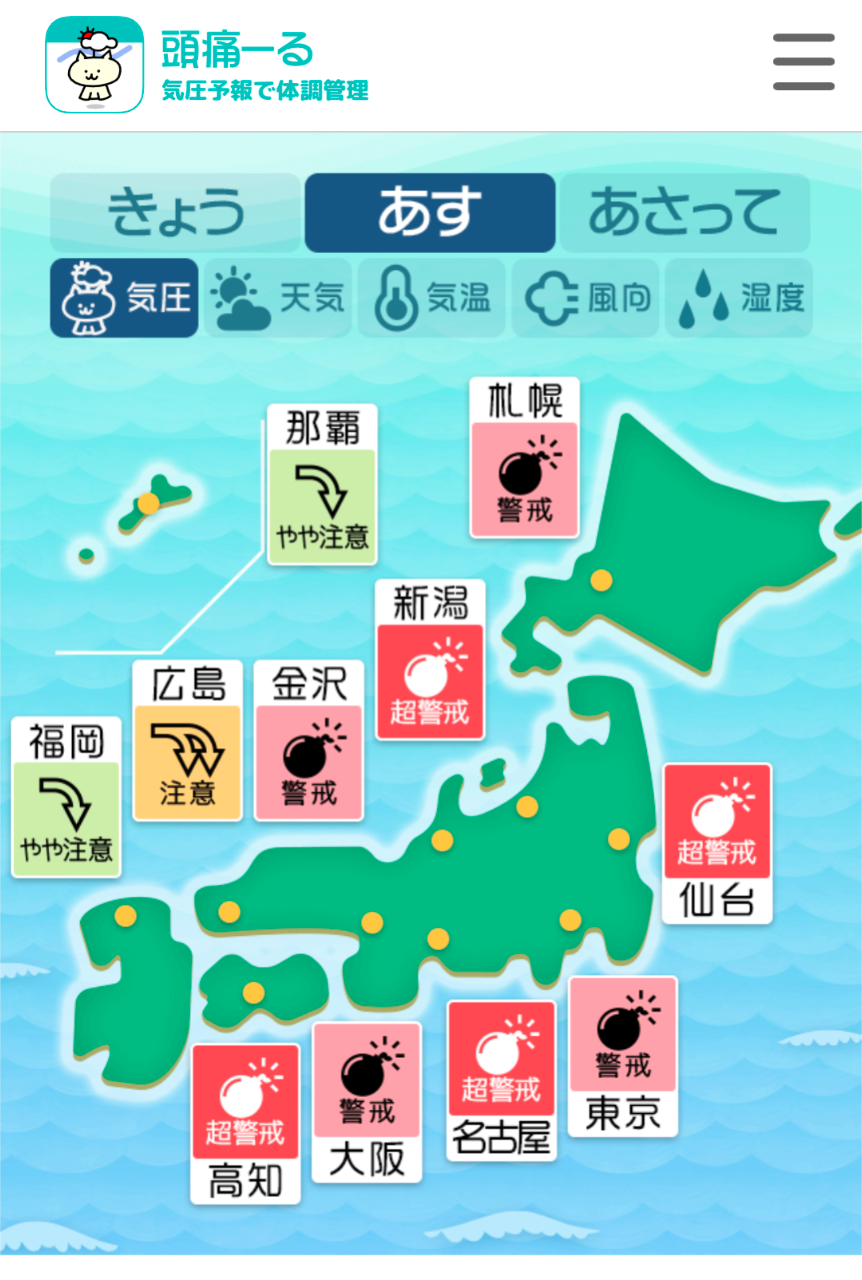Open the 大阪 forecast card

367,1102
